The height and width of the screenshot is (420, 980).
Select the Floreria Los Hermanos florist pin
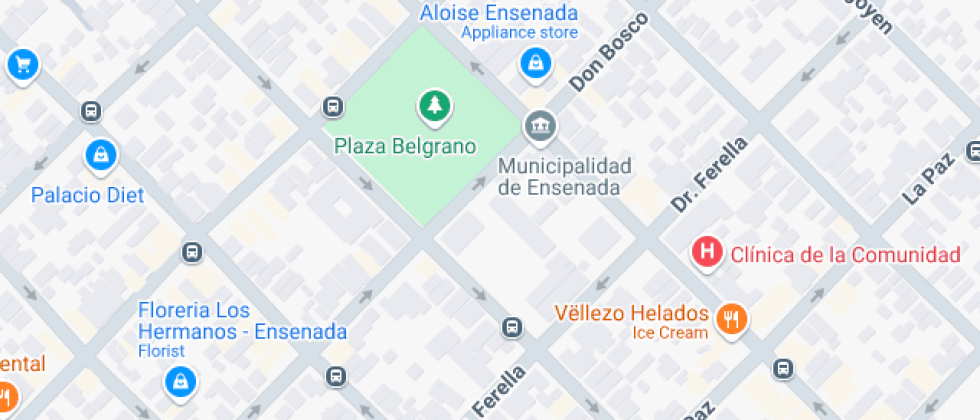(x=181, y=381)
